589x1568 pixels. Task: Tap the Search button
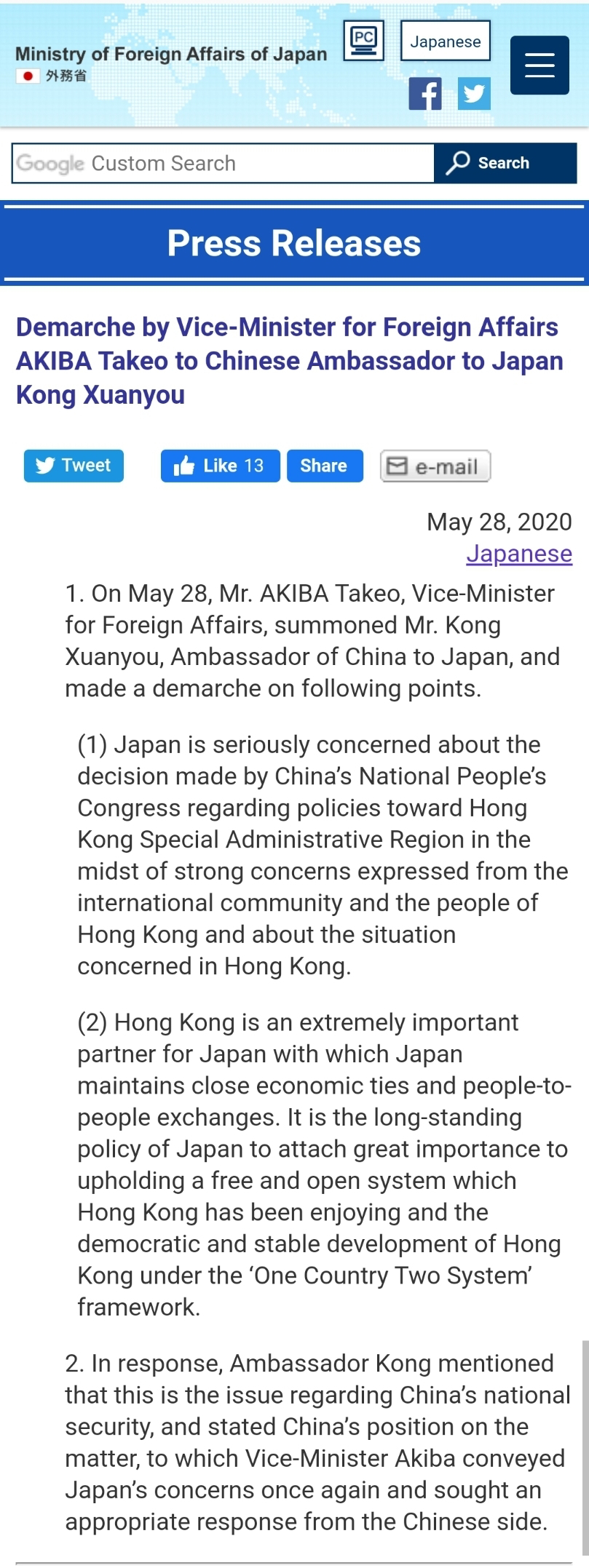(505, 163)
